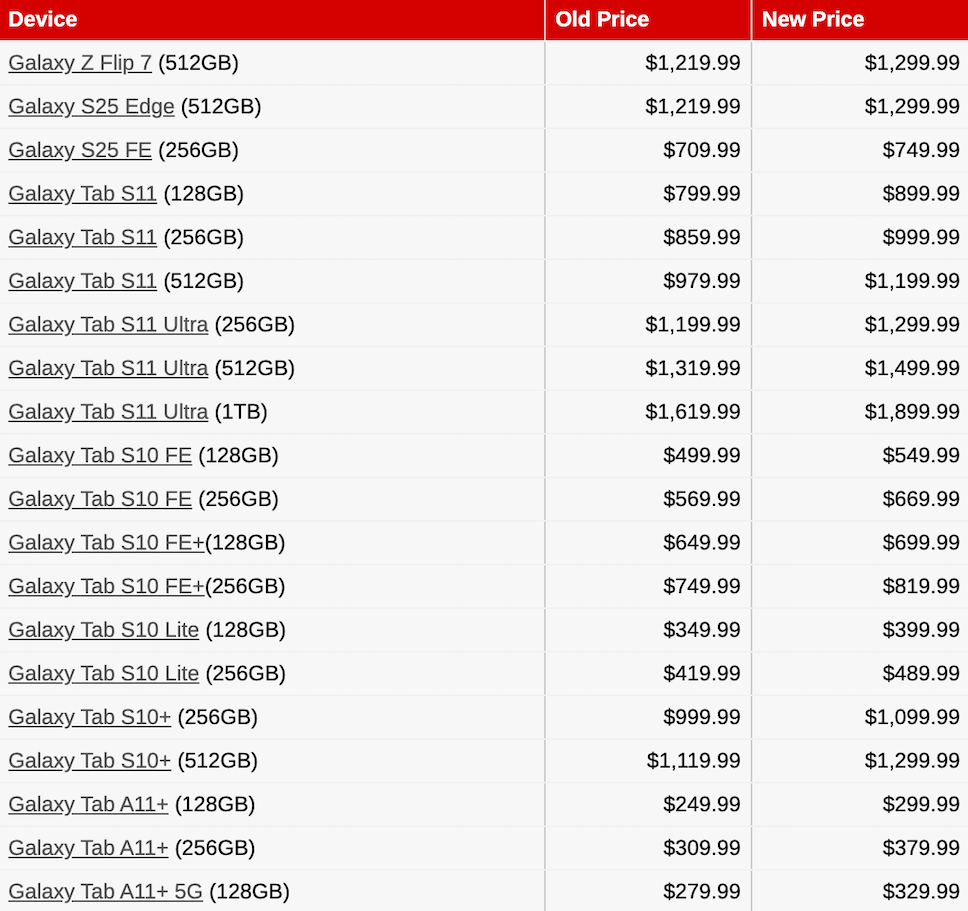The image size is (968, 911).
Task: Open the Galaxy Z Flip 7 link
Action: 80,63
